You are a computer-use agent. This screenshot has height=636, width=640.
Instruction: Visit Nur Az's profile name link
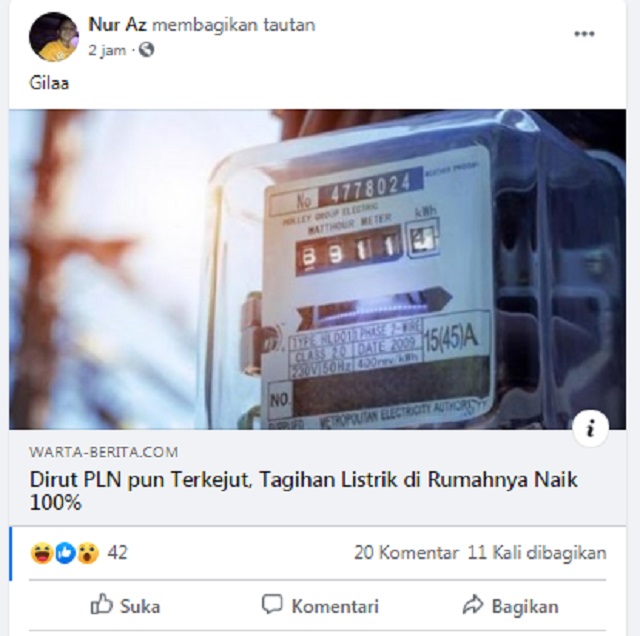117,25
